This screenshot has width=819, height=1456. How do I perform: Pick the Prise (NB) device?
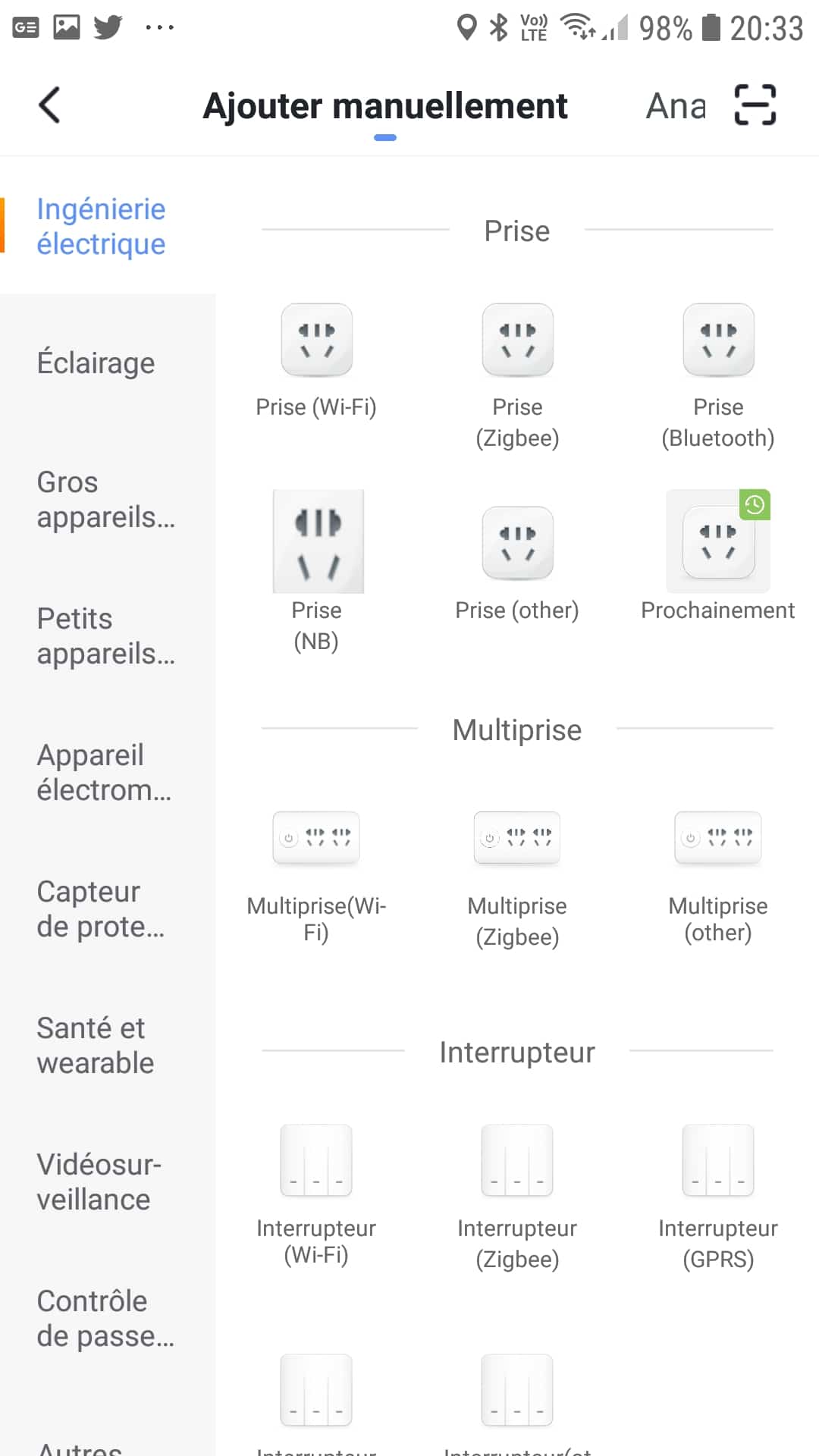[317, 572]
